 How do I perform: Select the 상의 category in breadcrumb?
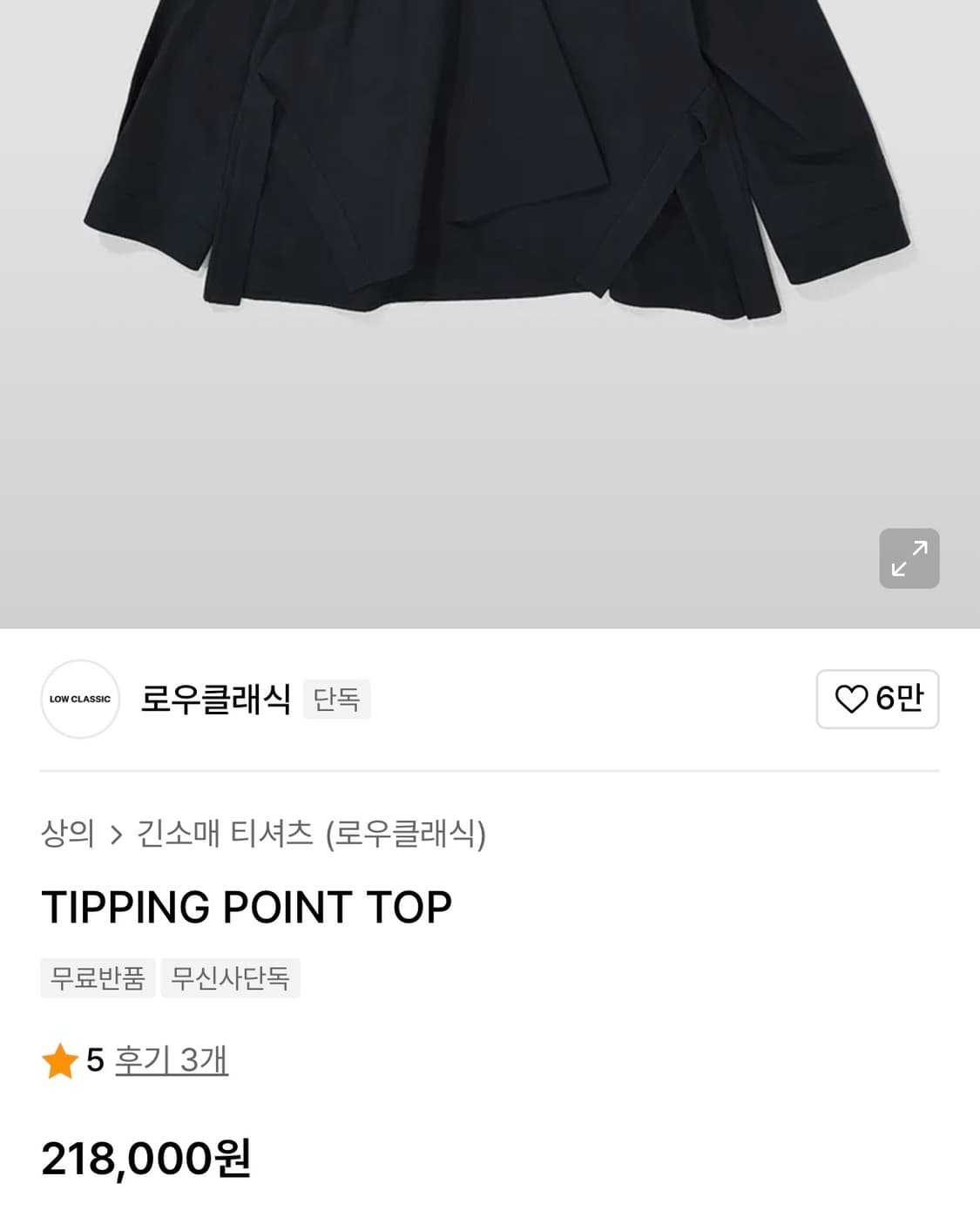click(64, 834)
